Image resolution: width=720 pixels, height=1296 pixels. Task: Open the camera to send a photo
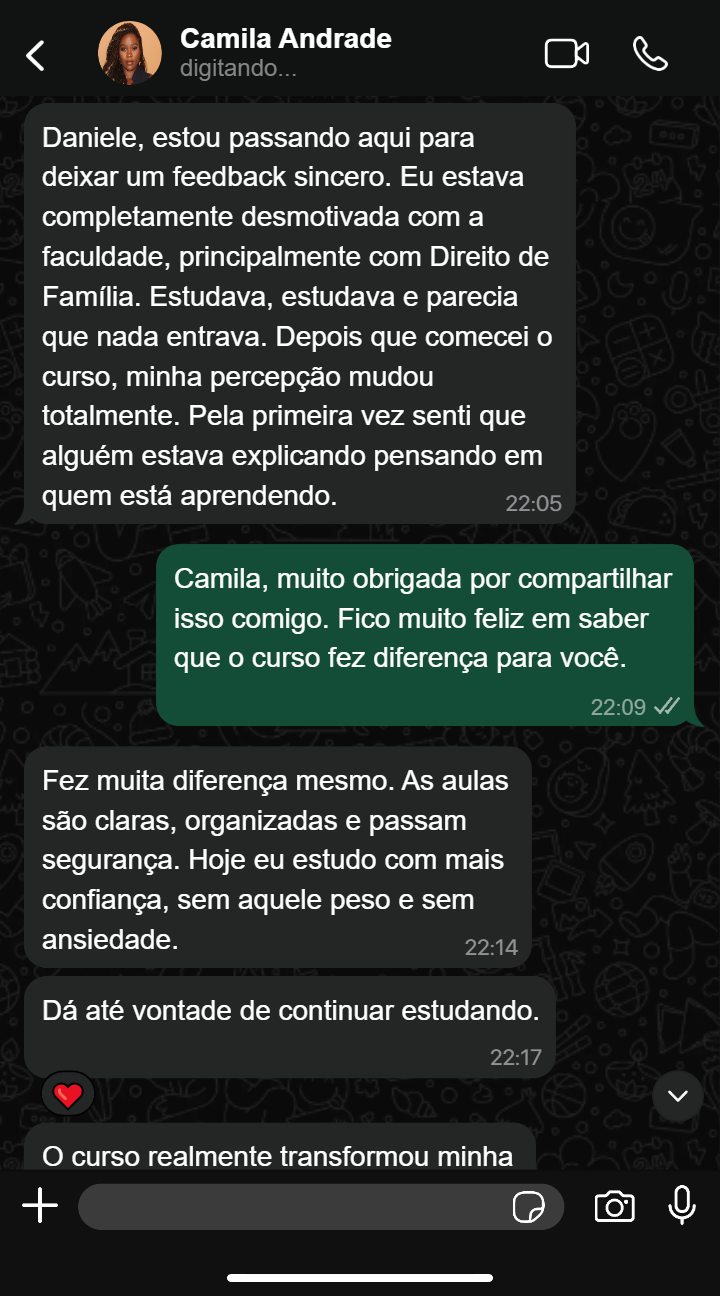(x=614, y=1207)
